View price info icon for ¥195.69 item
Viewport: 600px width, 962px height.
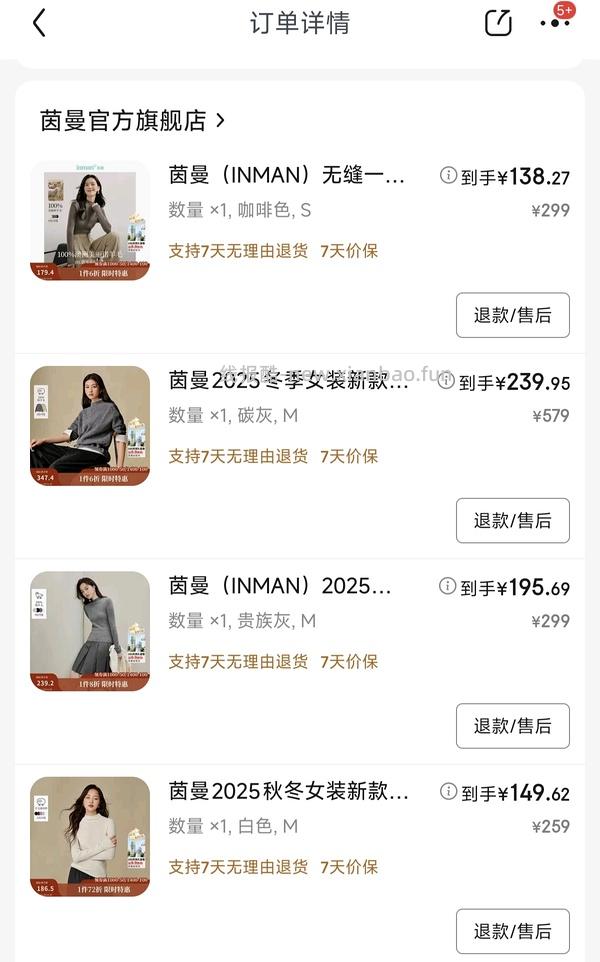pos(449,586)
